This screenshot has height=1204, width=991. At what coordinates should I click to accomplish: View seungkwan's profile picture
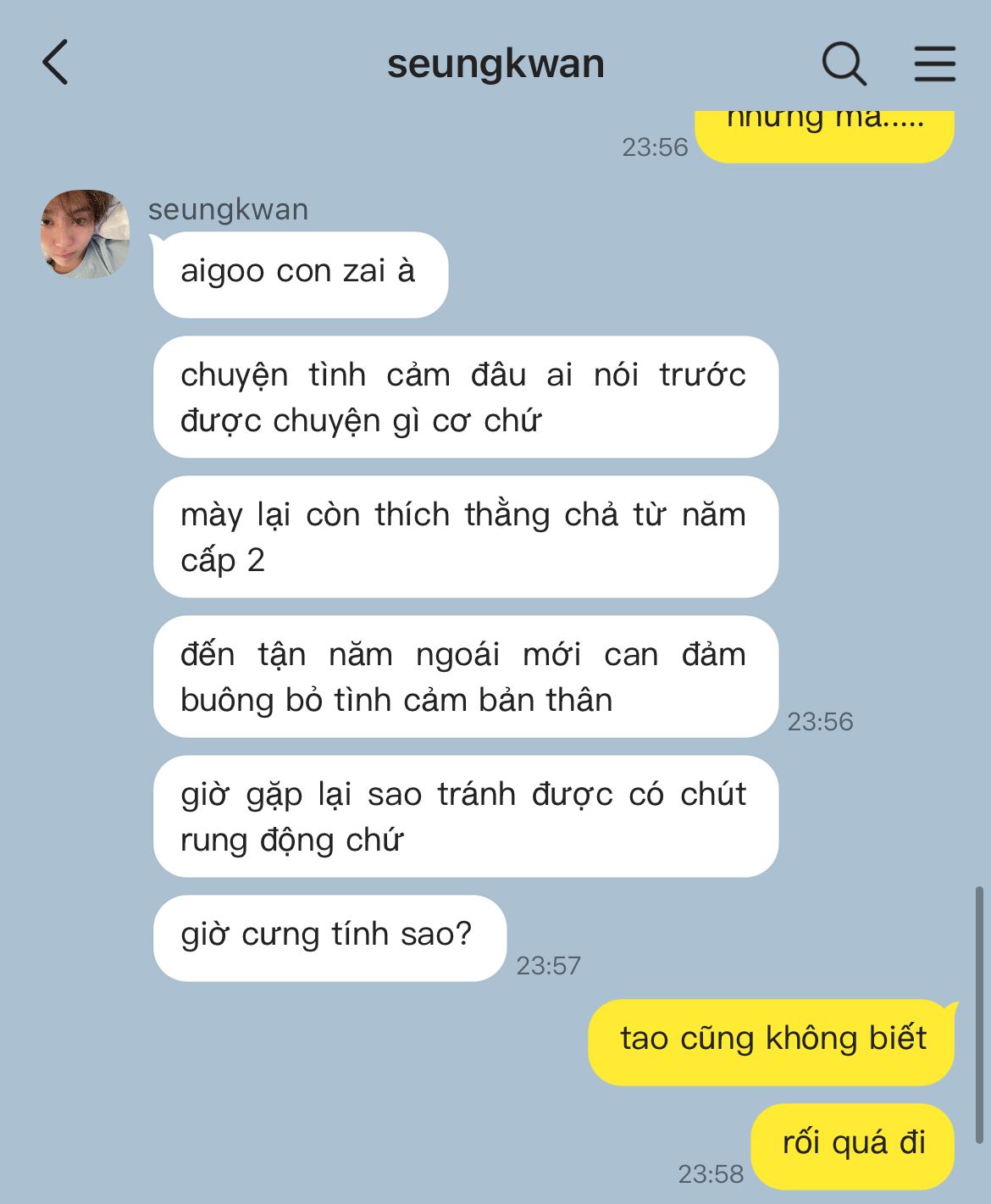(x=85, y=234)
